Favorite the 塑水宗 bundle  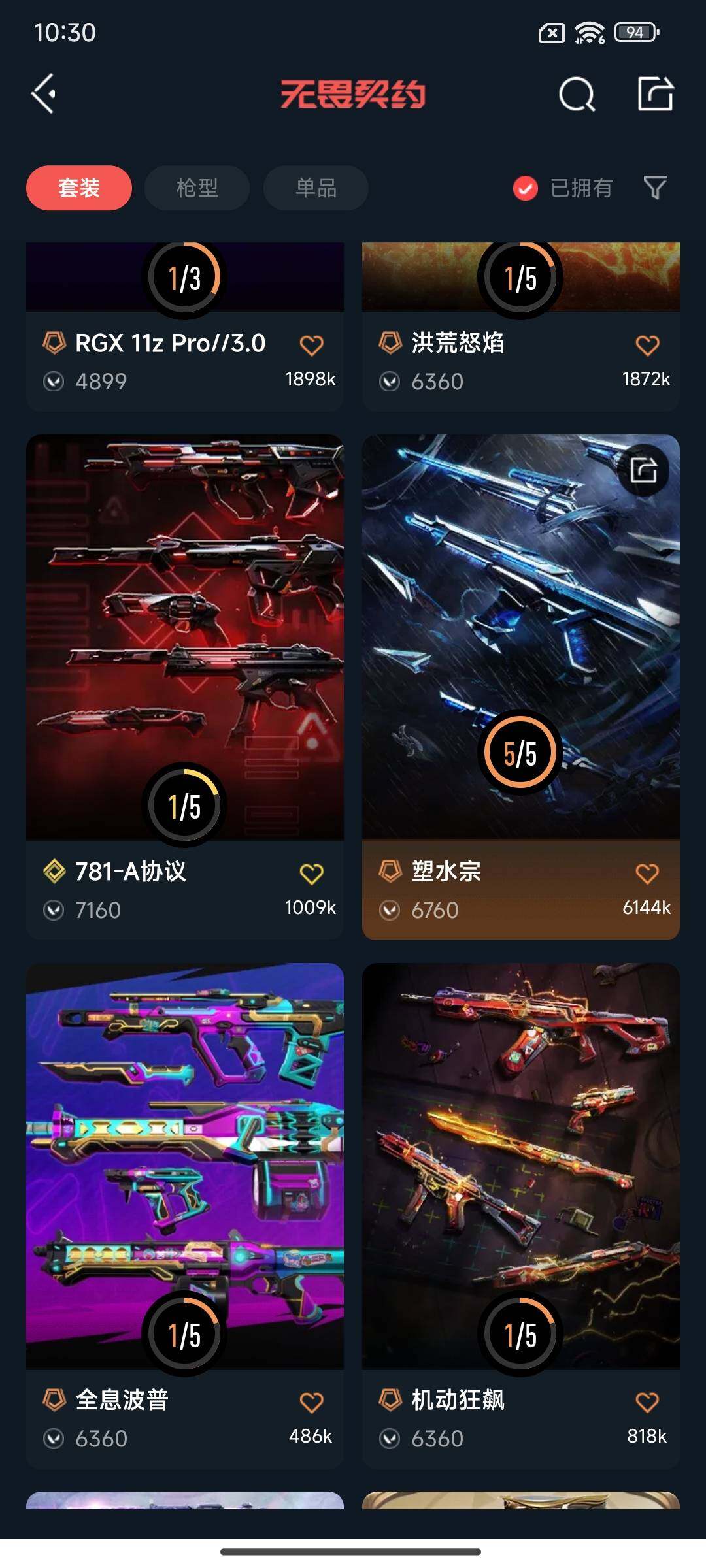click(x=648, y=874)
